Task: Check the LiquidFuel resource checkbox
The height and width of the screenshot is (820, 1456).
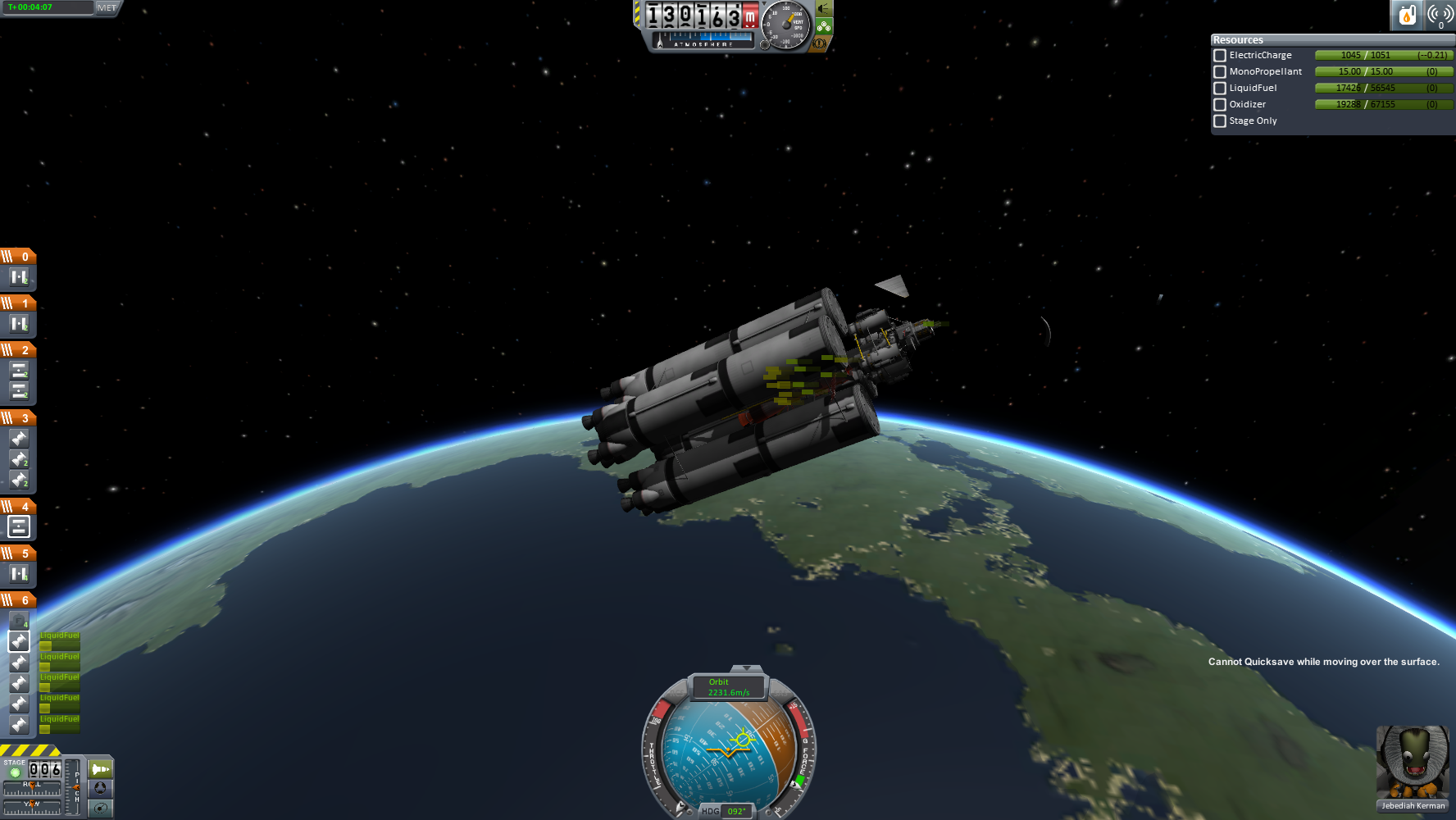Action: [1220, 89]
